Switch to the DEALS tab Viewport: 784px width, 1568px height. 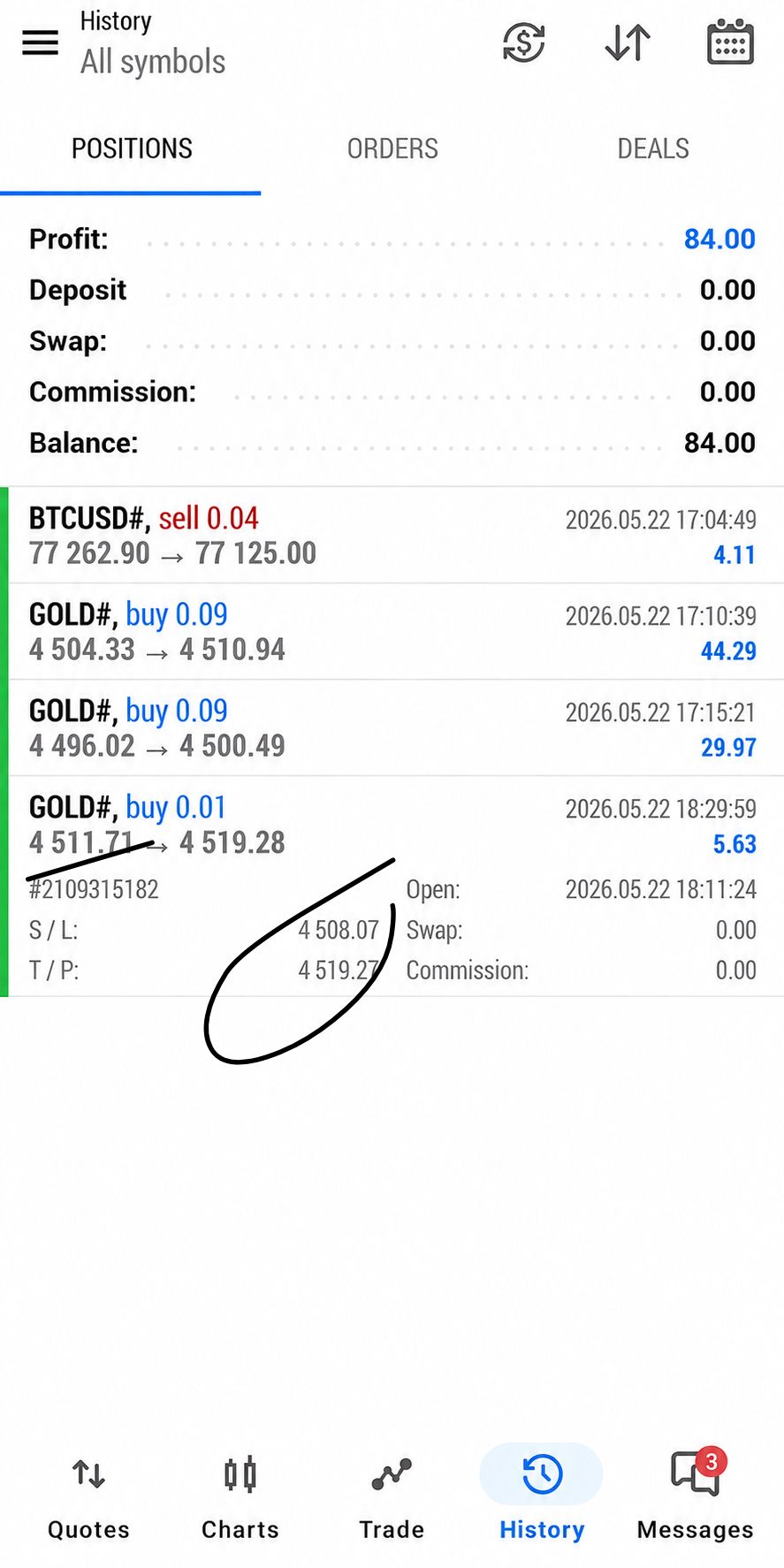pos(653,148)
